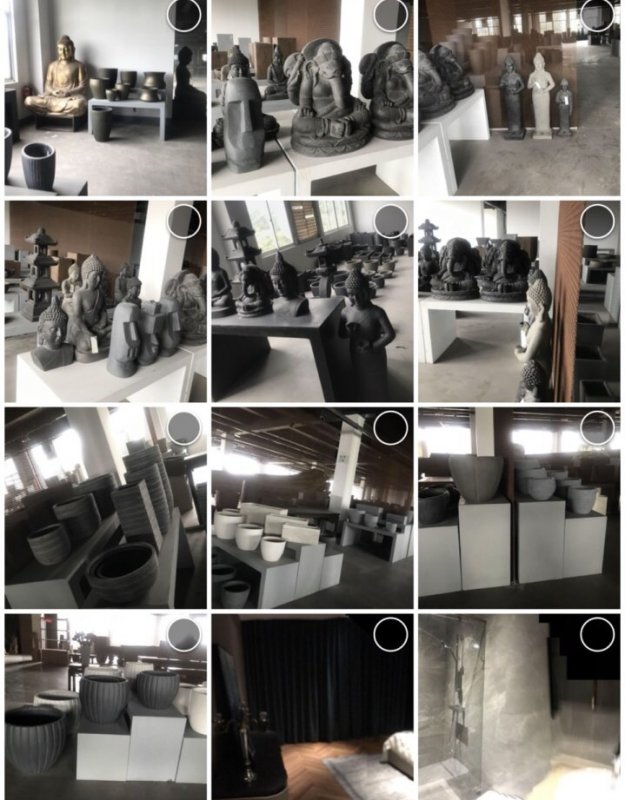Tick the circle on Moai head photo
The height and width of the screenshot is (800, 625).
(390, 16)
